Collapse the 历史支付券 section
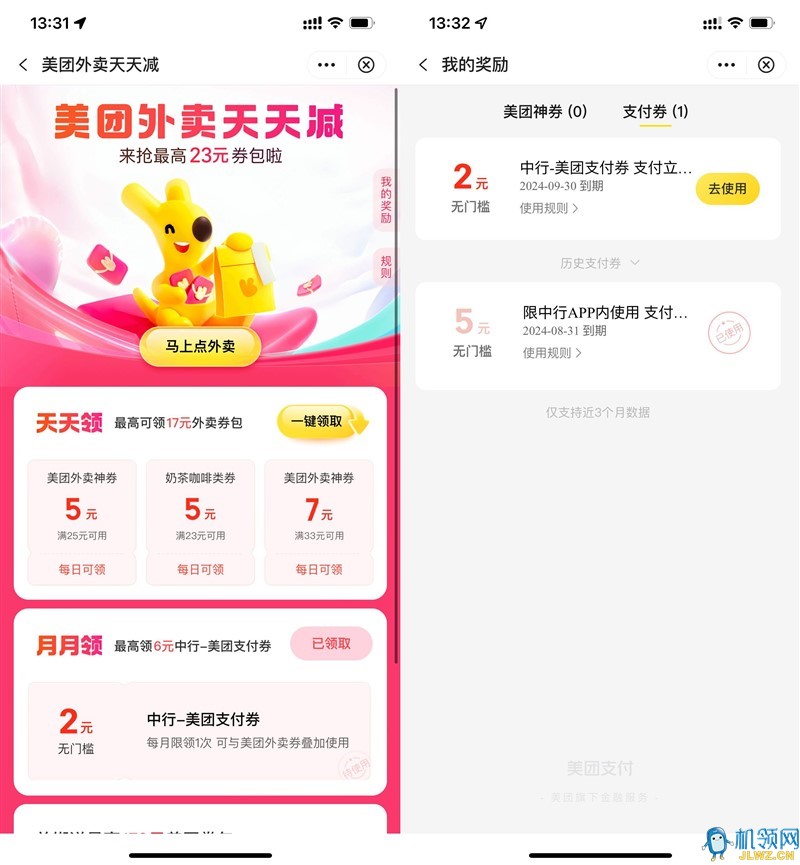This screenshot has height=865, width=800. click(x=600, y=263)
